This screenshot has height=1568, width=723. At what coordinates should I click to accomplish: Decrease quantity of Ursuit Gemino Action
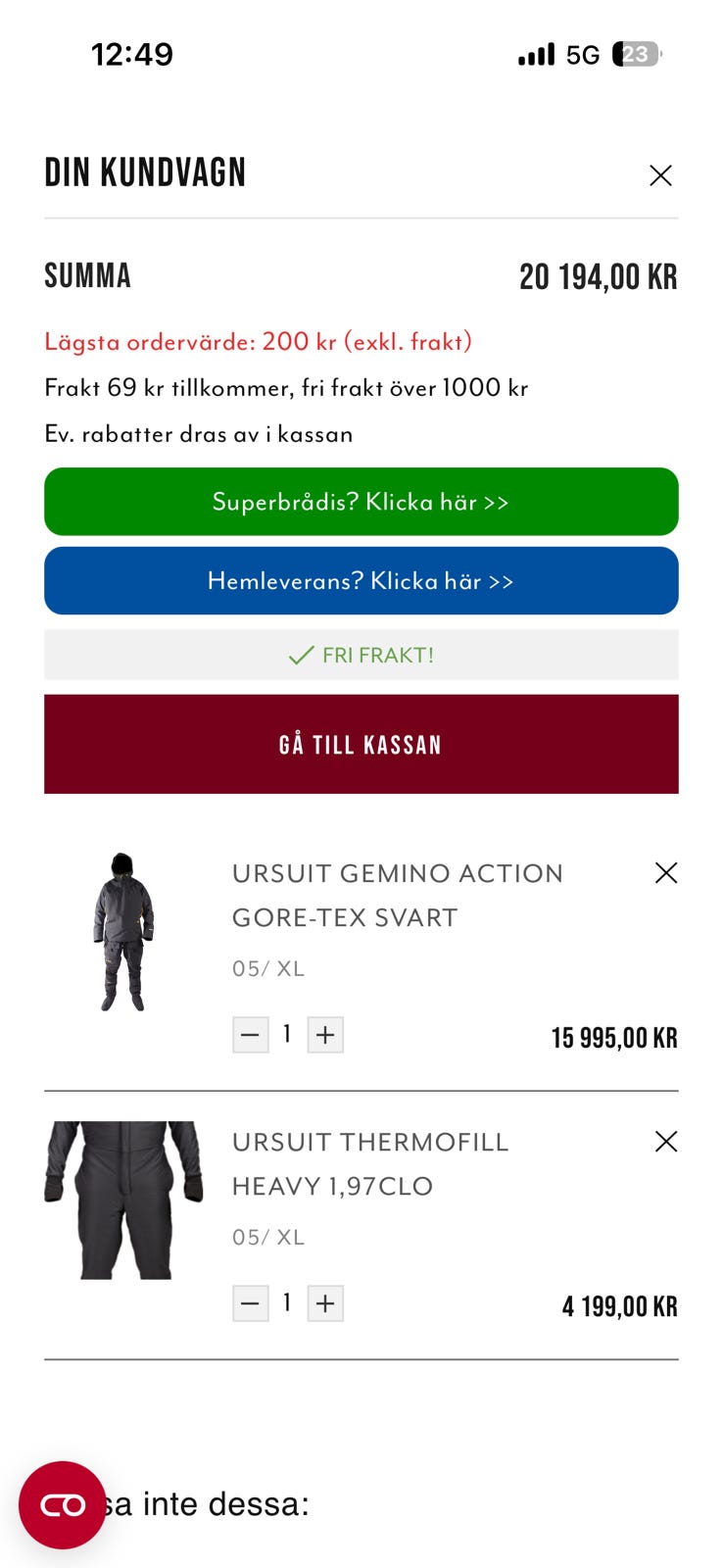click(250, 1034)
